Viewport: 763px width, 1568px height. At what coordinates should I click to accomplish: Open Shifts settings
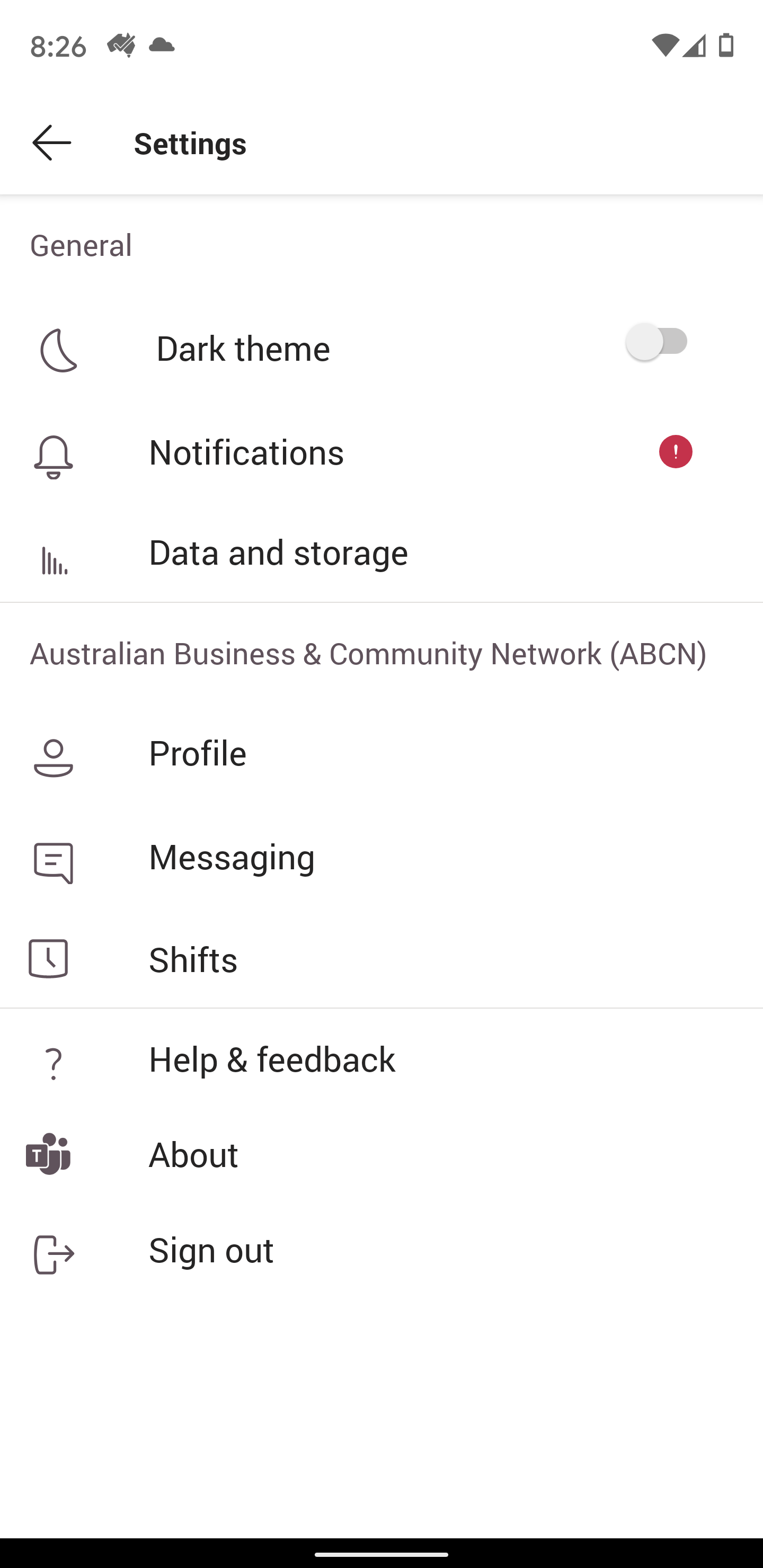[x=193, y=960]
